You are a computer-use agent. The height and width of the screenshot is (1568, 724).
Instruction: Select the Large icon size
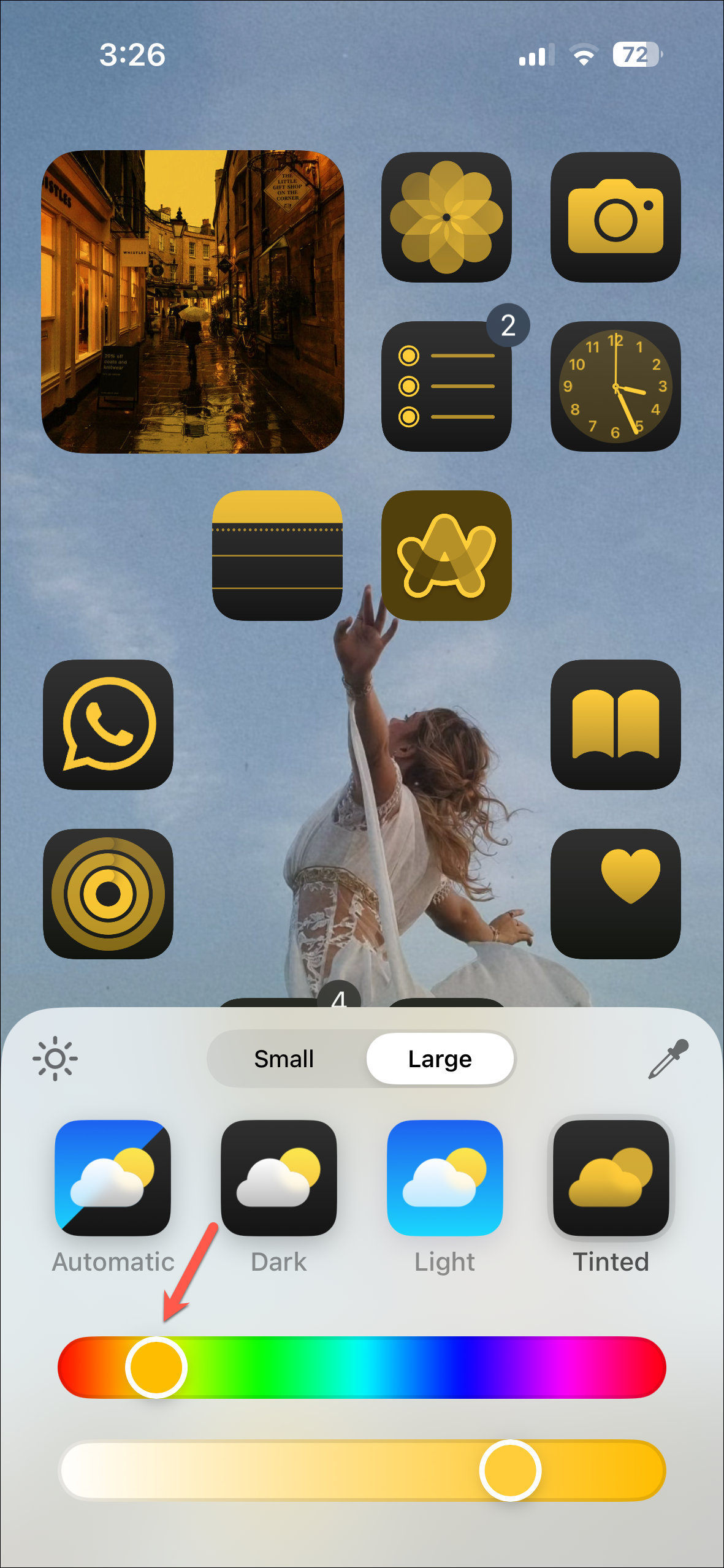pyautogui.click(x=440, y=1059)
